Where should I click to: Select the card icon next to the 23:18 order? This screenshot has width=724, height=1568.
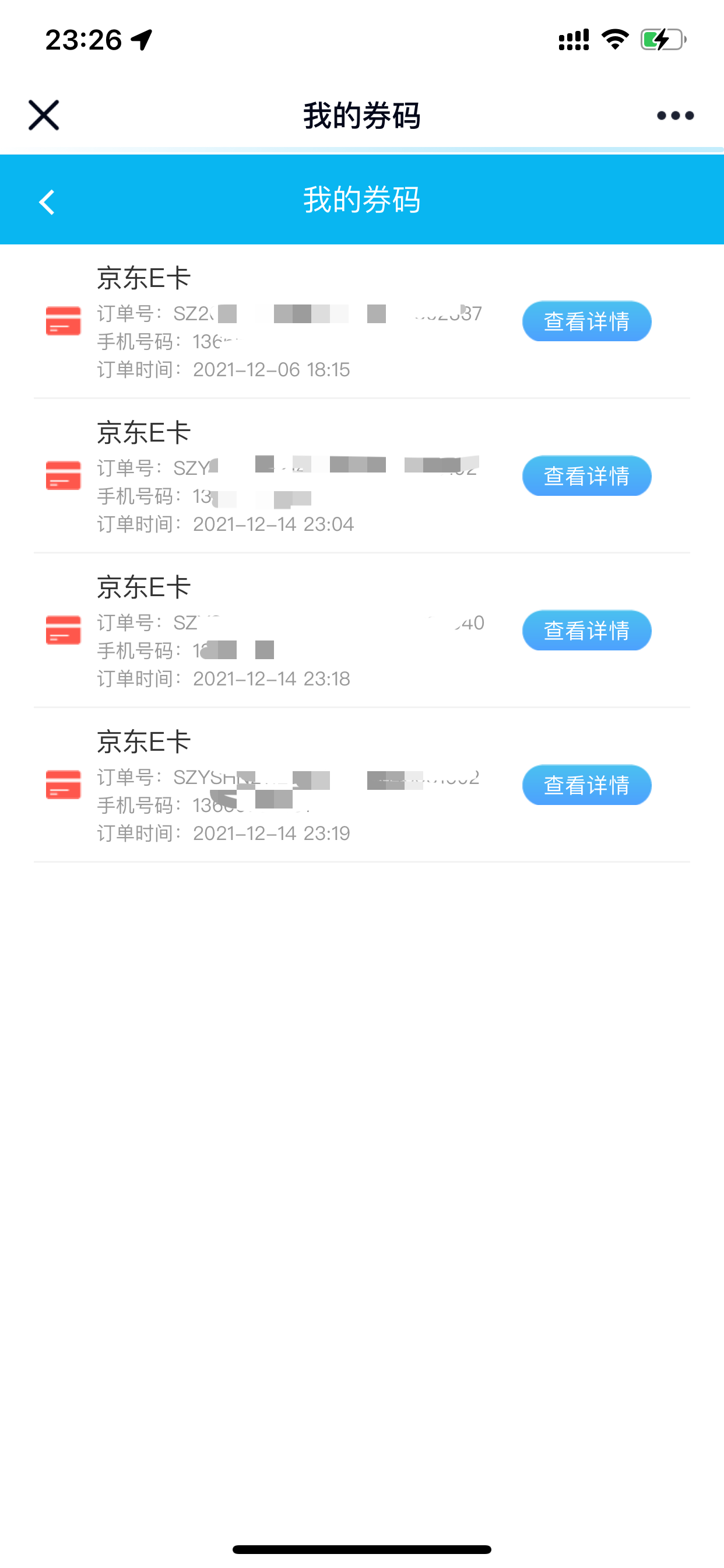point(63,631)
